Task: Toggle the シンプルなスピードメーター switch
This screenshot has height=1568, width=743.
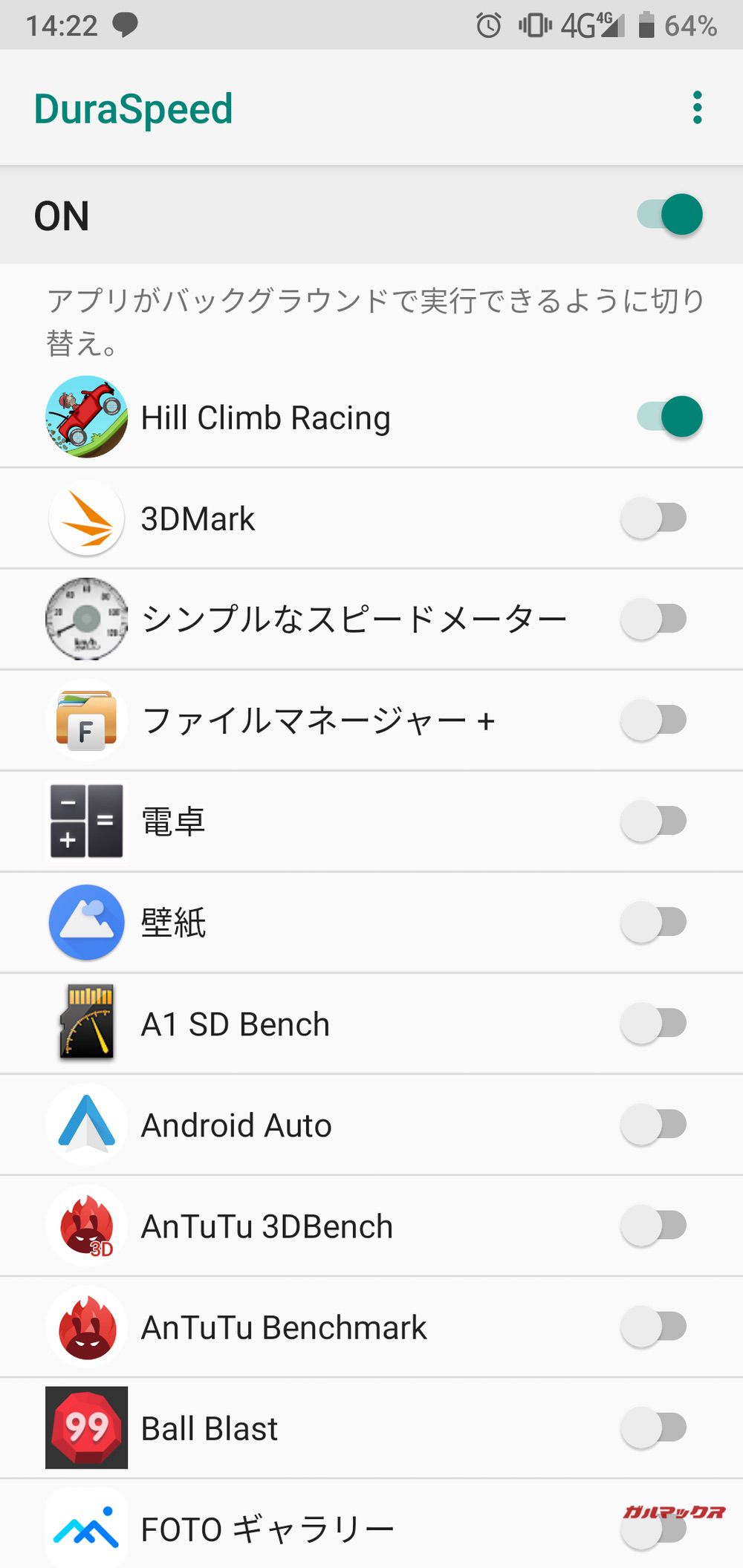Action: pos(654,619)
